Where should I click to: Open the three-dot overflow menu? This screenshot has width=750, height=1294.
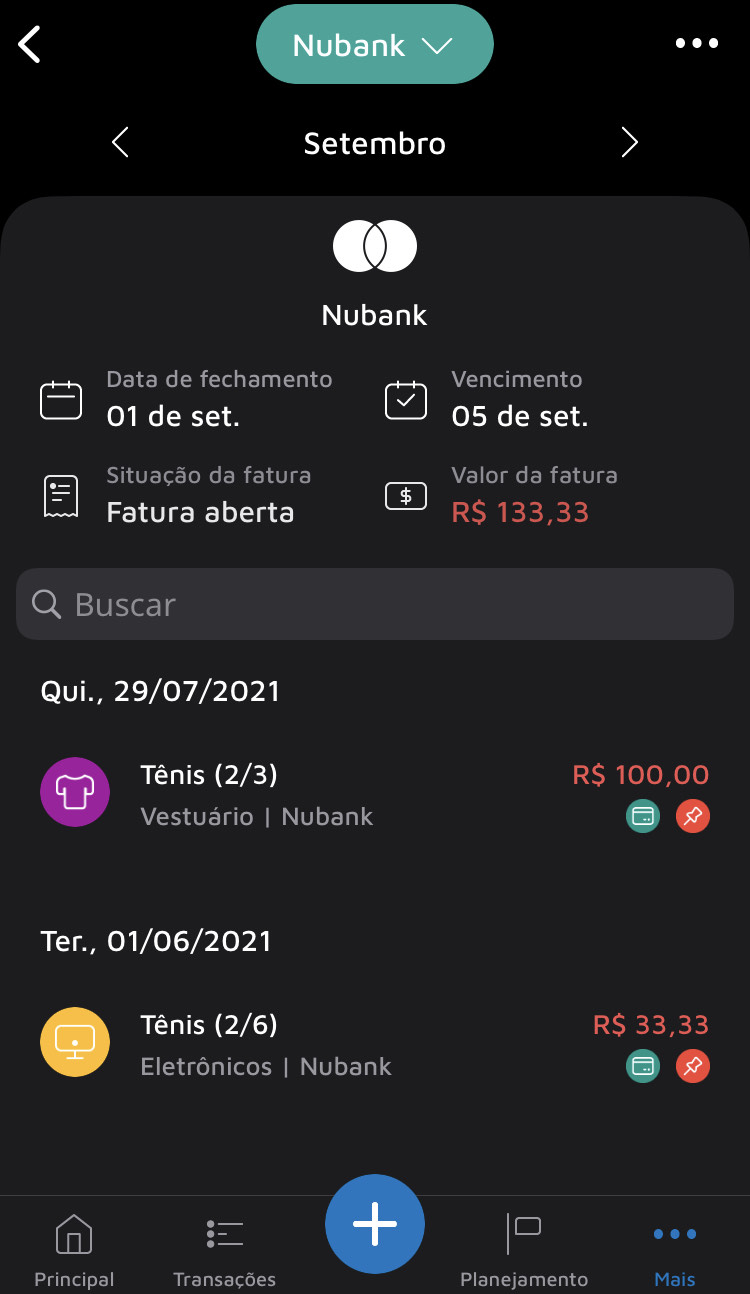tap(696, 43)
